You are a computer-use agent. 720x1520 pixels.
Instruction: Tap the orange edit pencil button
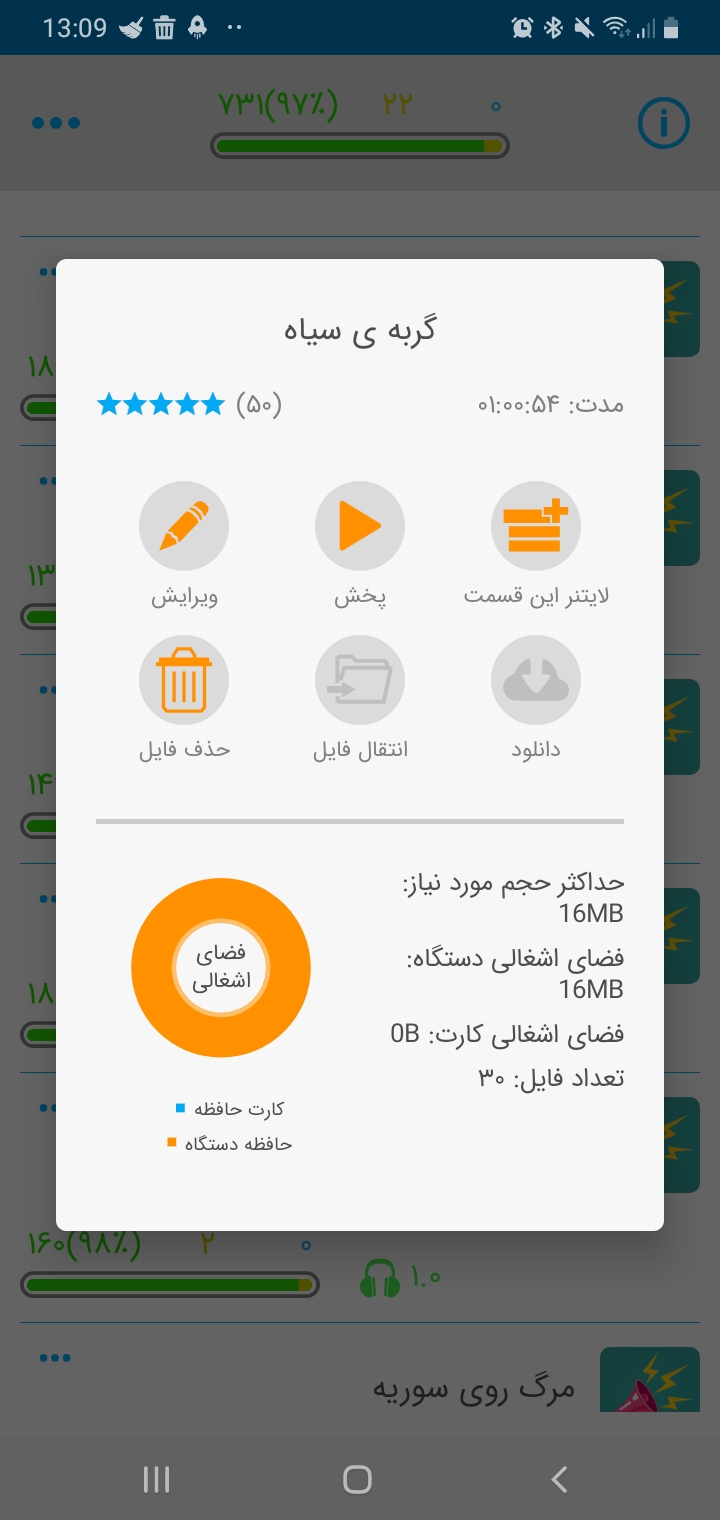coord(184,526)
